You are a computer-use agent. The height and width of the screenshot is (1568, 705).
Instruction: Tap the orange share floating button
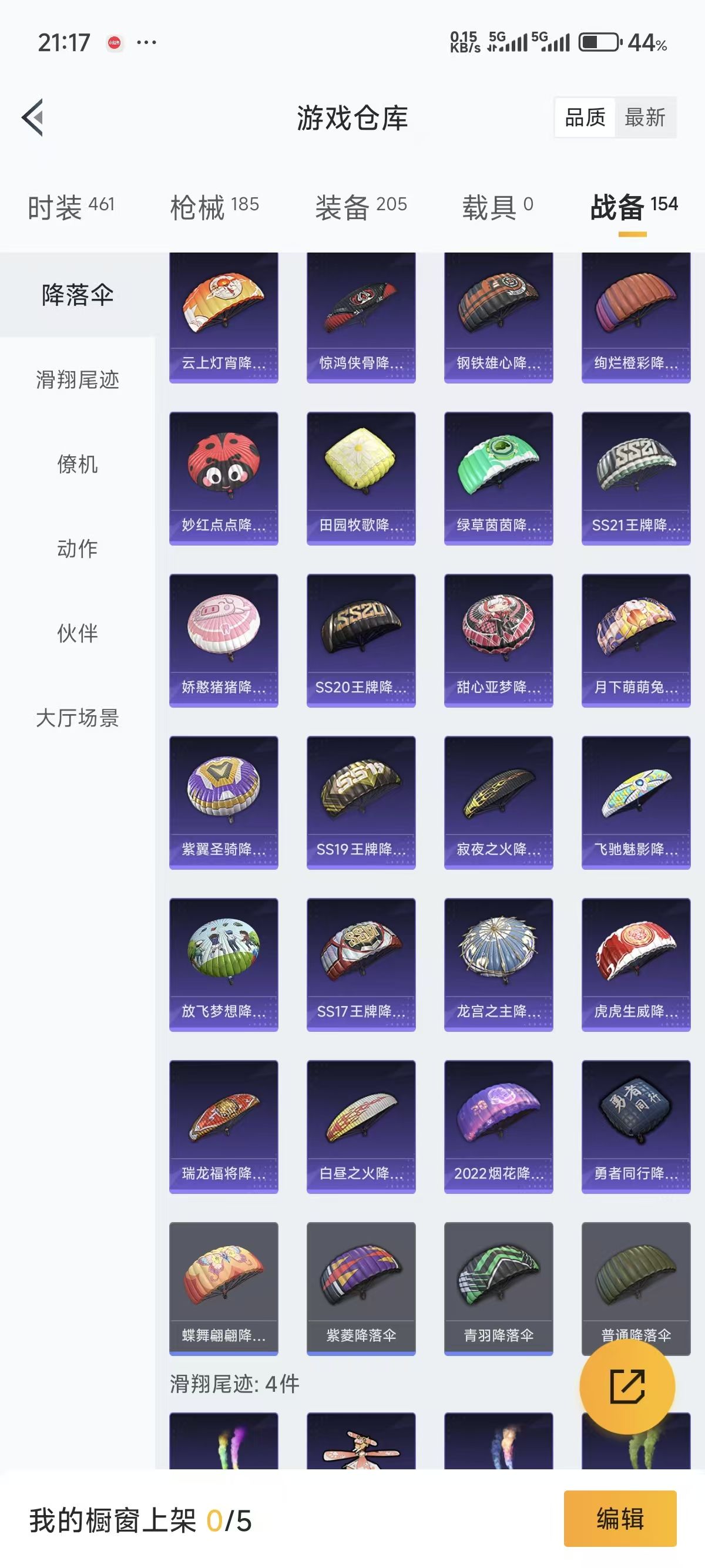click(627, 1386)
